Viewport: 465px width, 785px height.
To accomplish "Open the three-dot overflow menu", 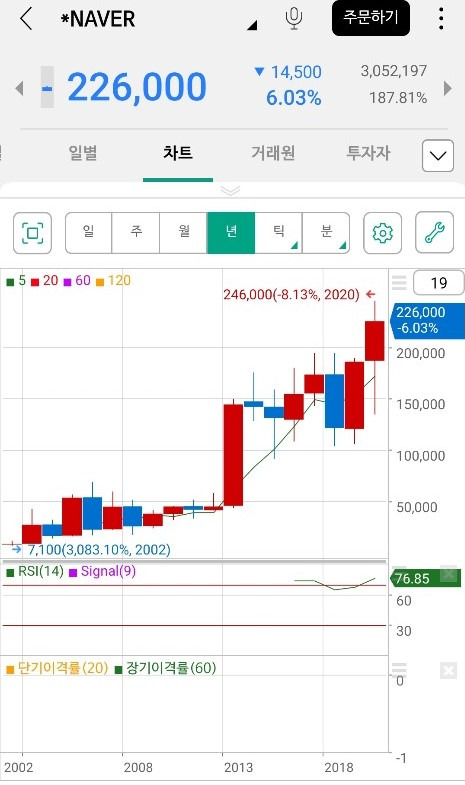I will pos(441,19).
